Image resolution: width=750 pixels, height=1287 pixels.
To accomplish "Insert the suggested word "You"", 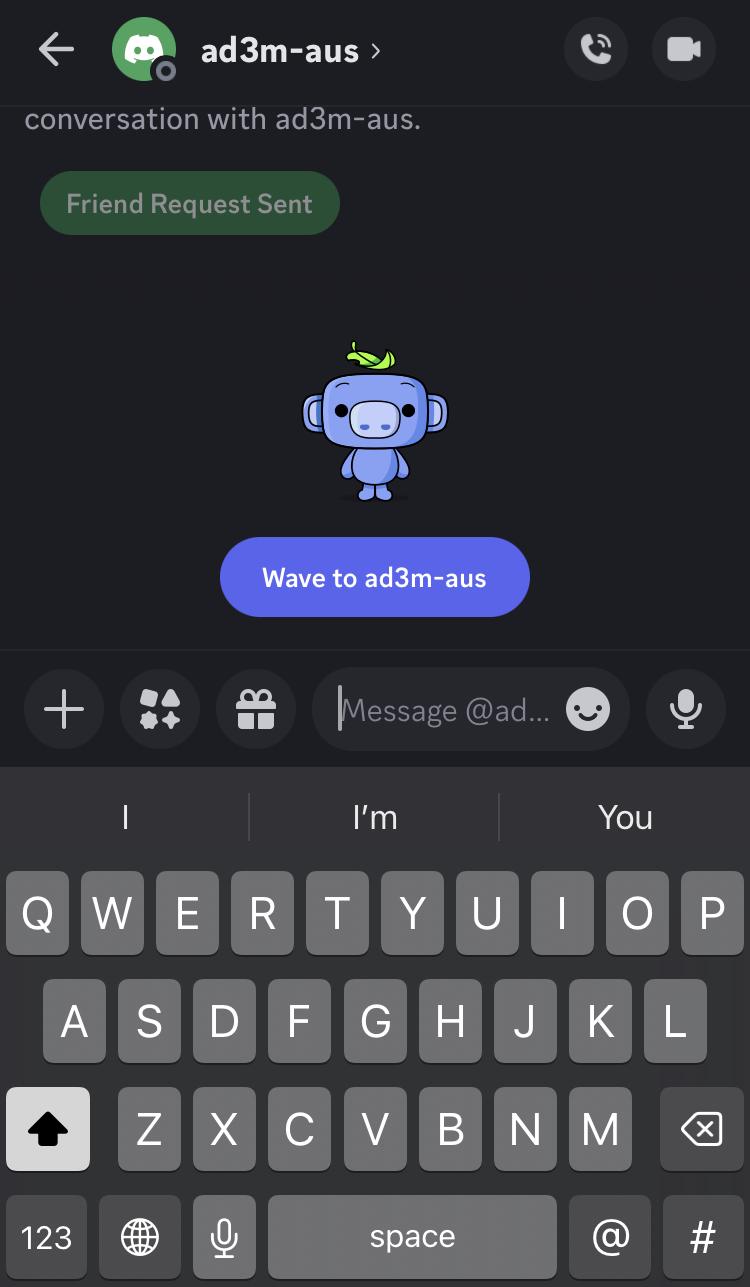I will pos(625,818).
